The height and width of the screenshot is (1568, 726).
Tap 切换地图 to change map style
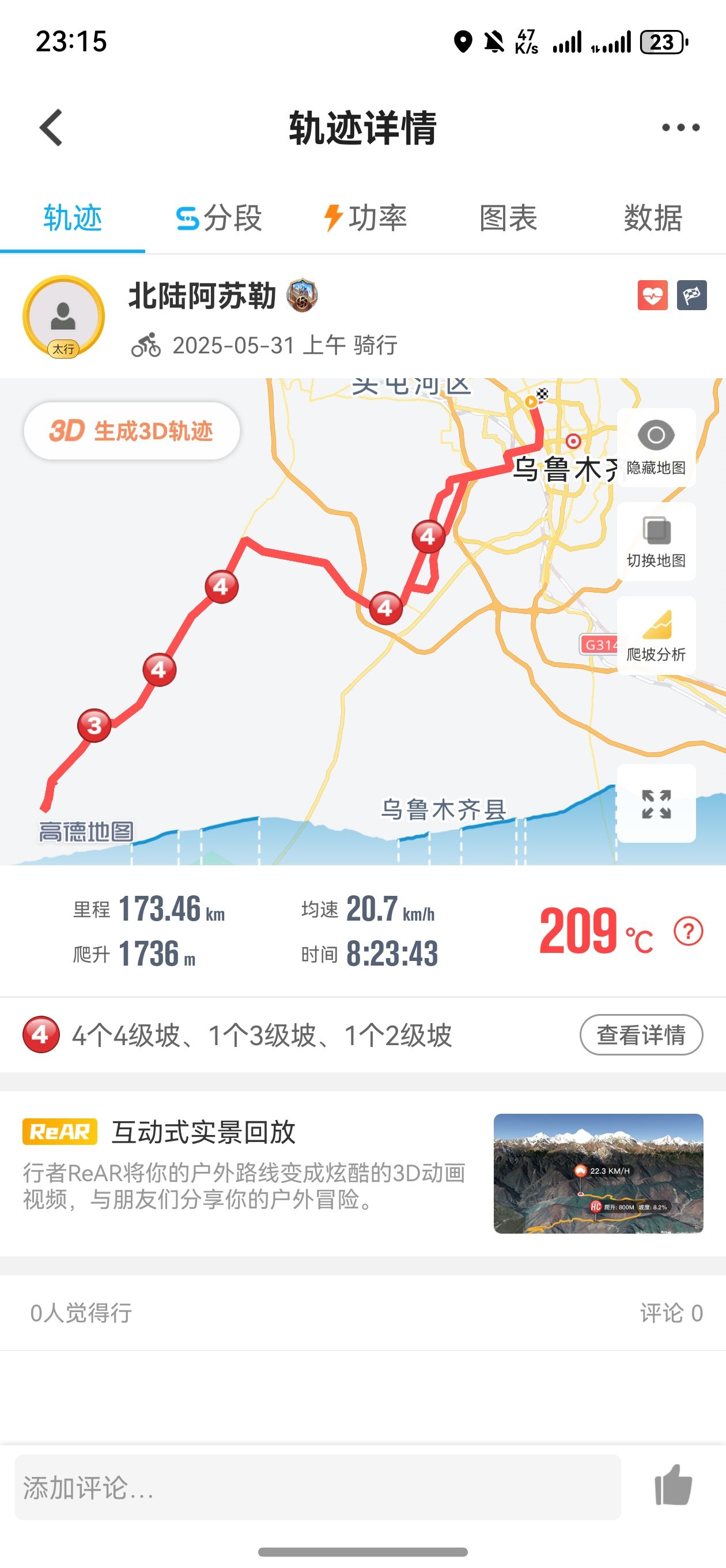(x=656, y=541)
